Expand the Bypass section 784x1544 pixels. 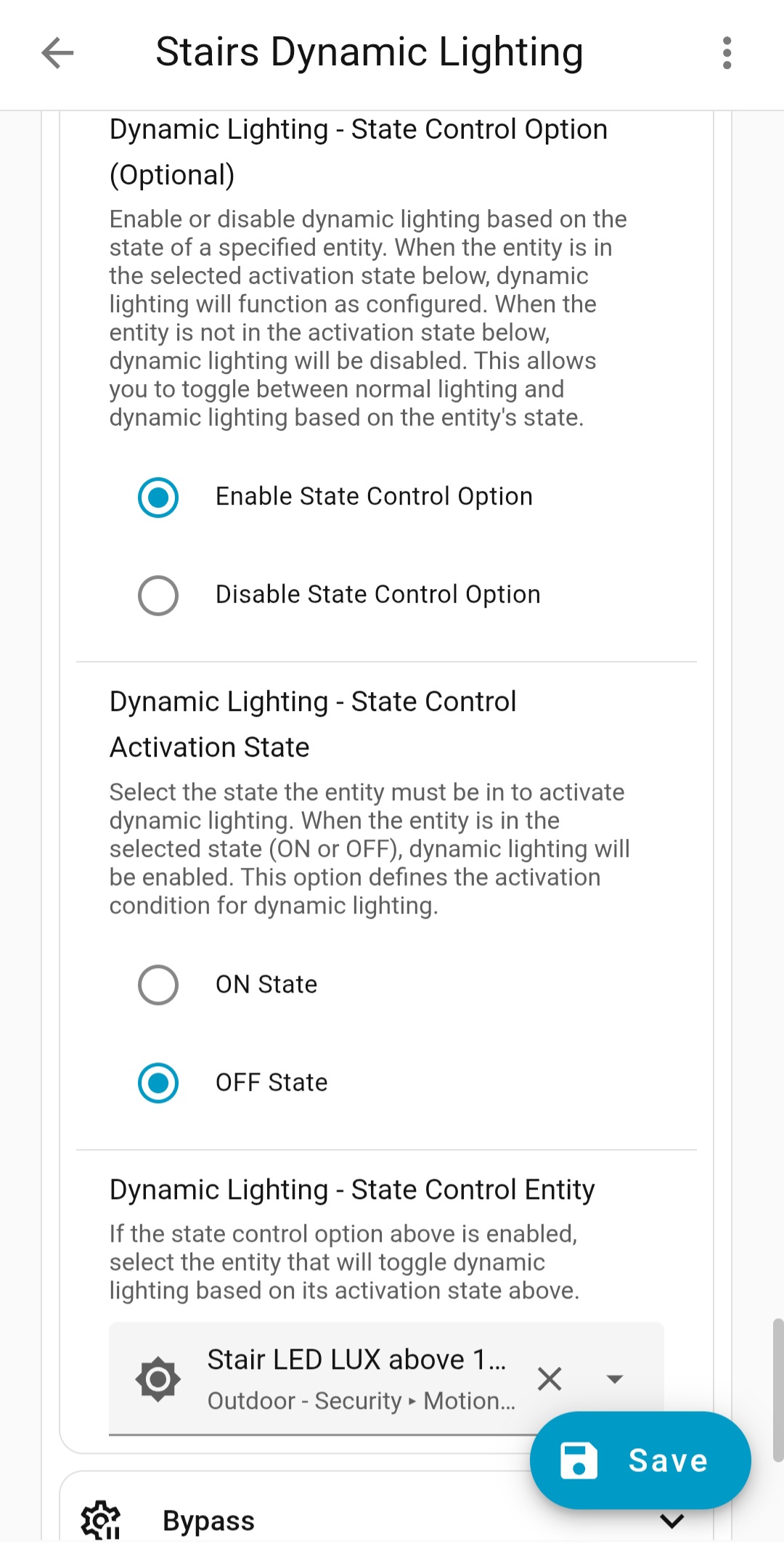coord(672,1521)
